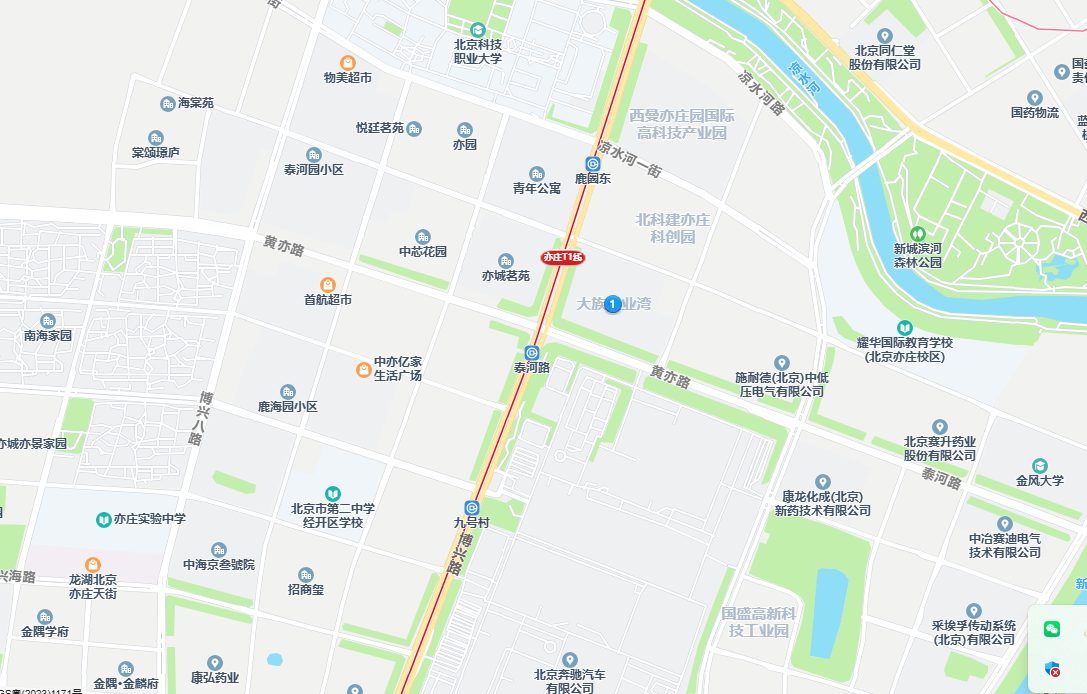Tap the blue marker numbered 1
1087x694 pixels.
pos(612,303)
